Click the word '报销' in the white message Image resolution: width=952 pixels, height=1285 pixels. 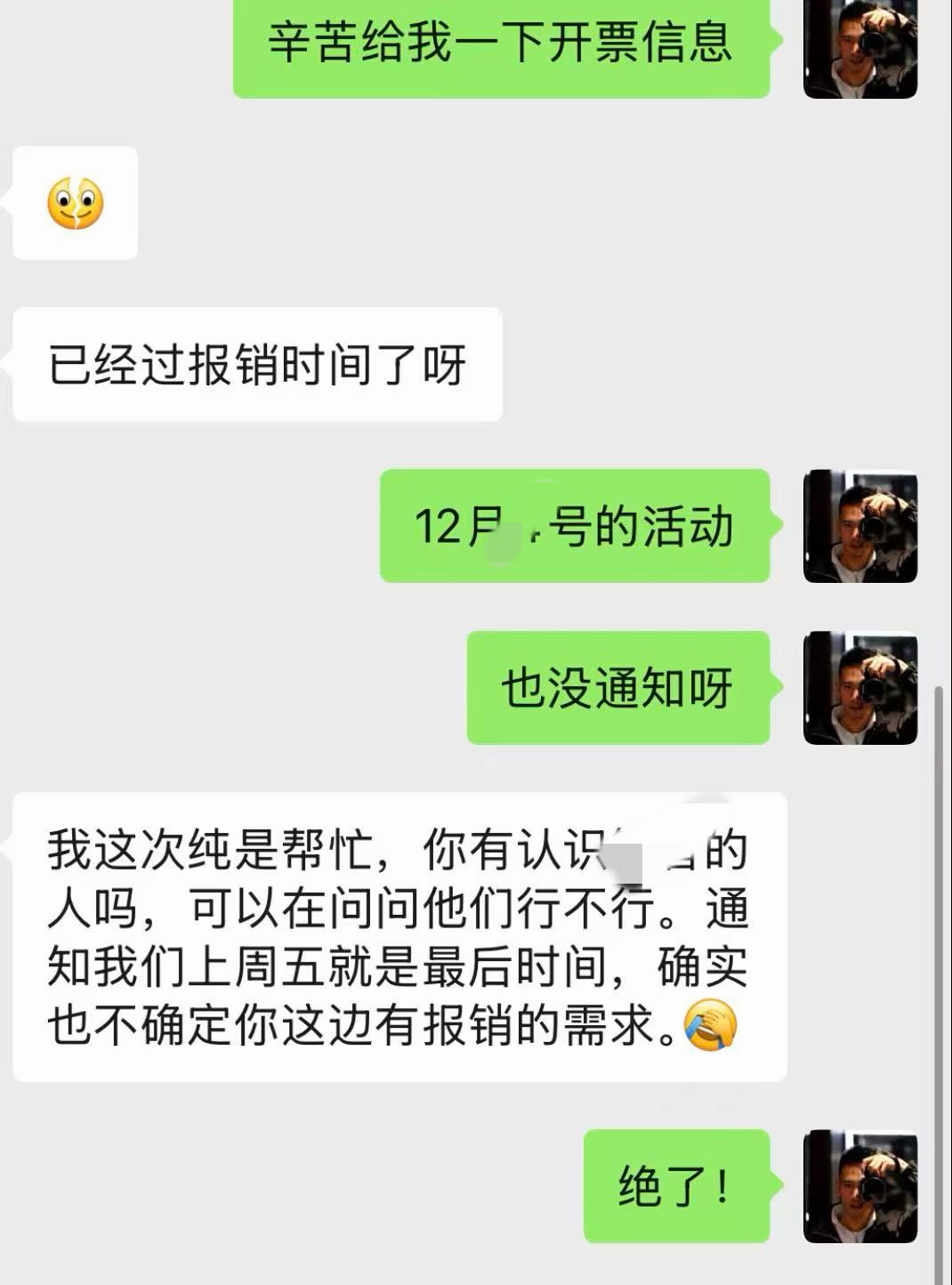(x=473, y=1025)
